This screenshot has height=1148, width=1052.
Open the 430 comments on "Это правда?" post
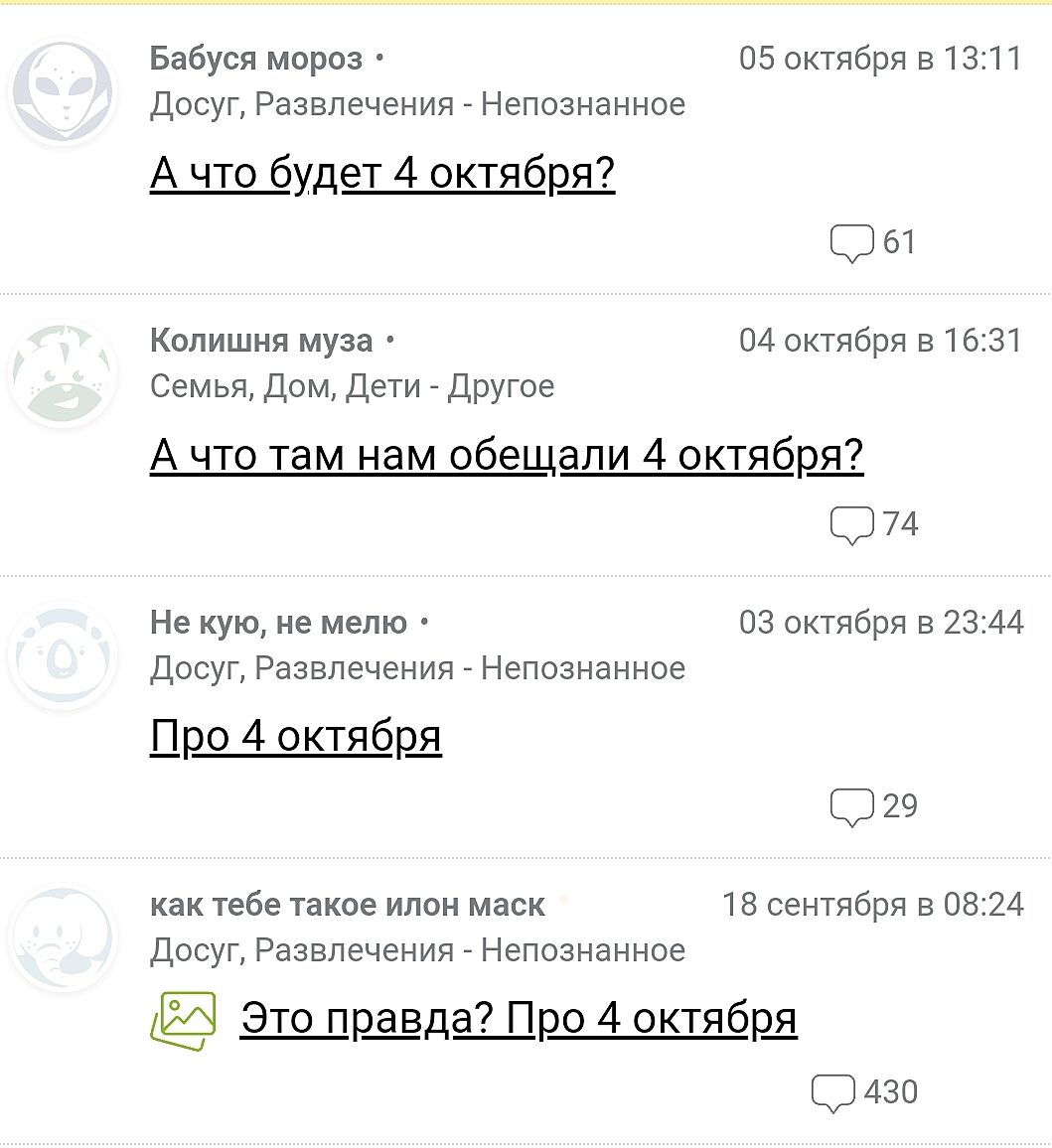pos(864,1092)
